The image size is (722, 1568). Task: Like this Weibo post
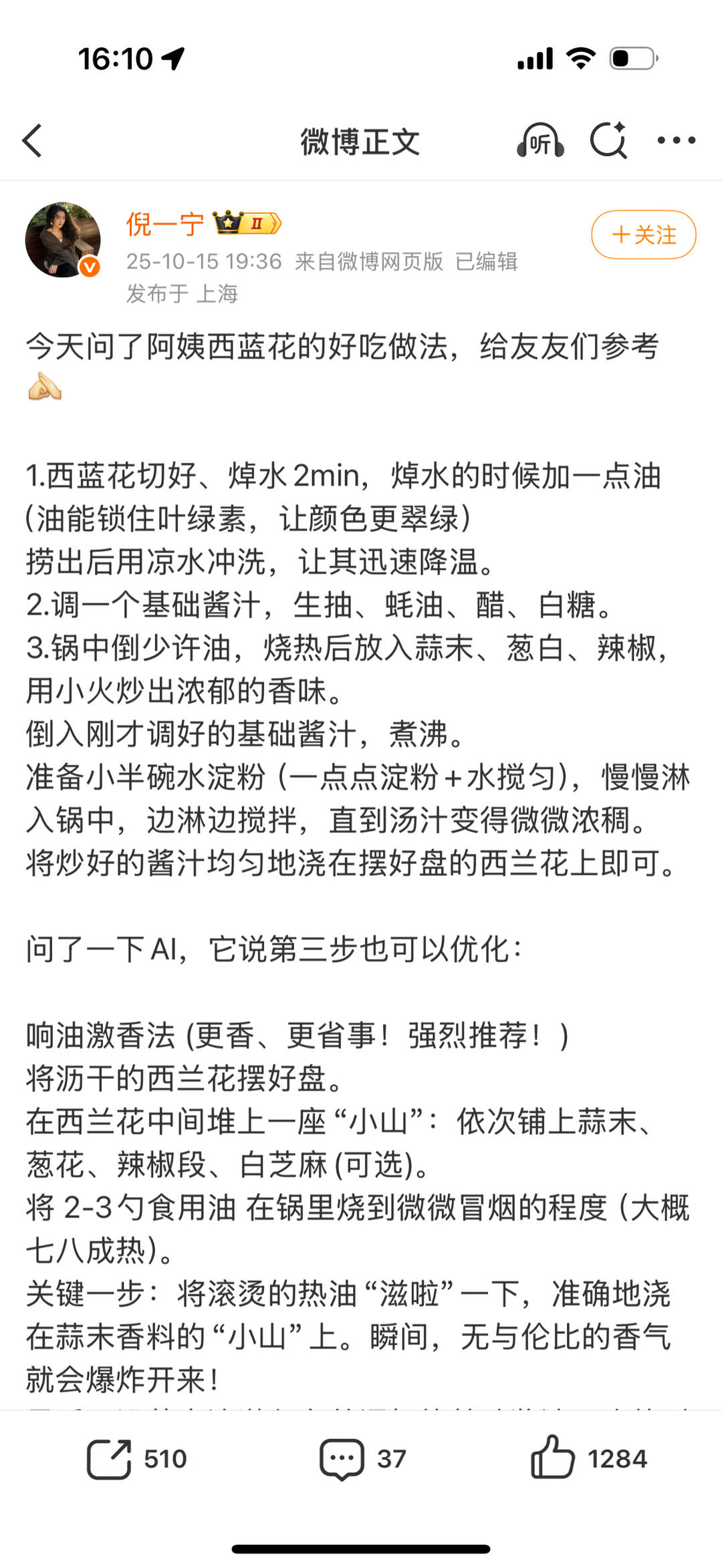588,1458
